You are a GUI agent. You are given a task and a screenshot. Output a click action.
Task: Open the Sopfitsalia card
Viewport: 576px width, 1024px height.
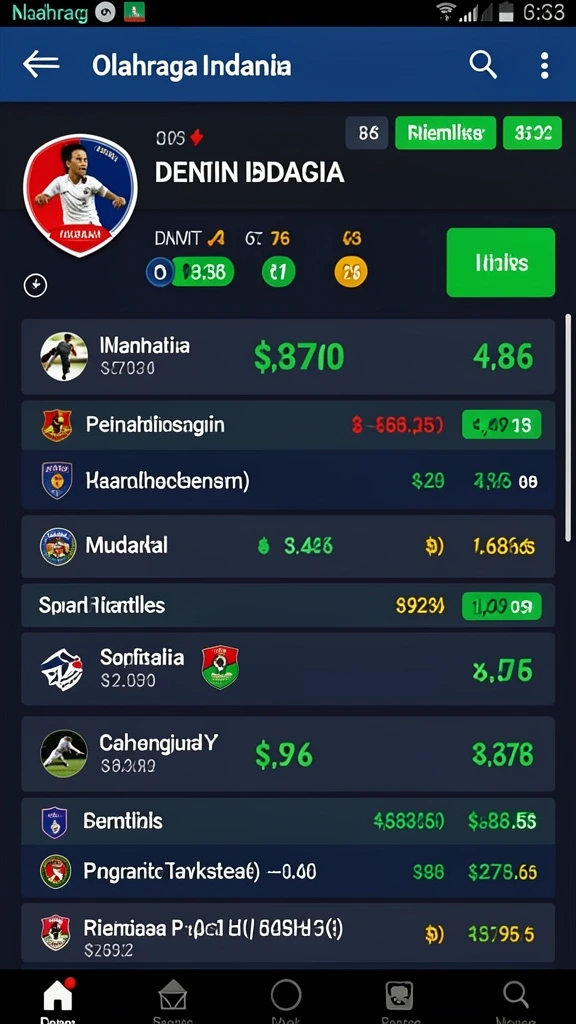288,669
